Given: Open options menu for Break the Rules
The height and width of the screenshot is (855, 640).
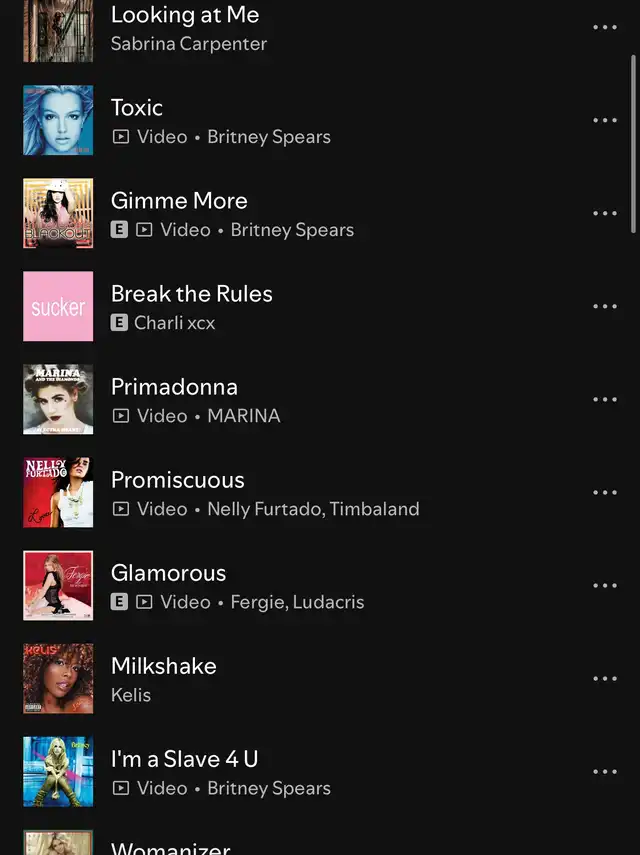Looking at the screenshot, I should point(605,307).
